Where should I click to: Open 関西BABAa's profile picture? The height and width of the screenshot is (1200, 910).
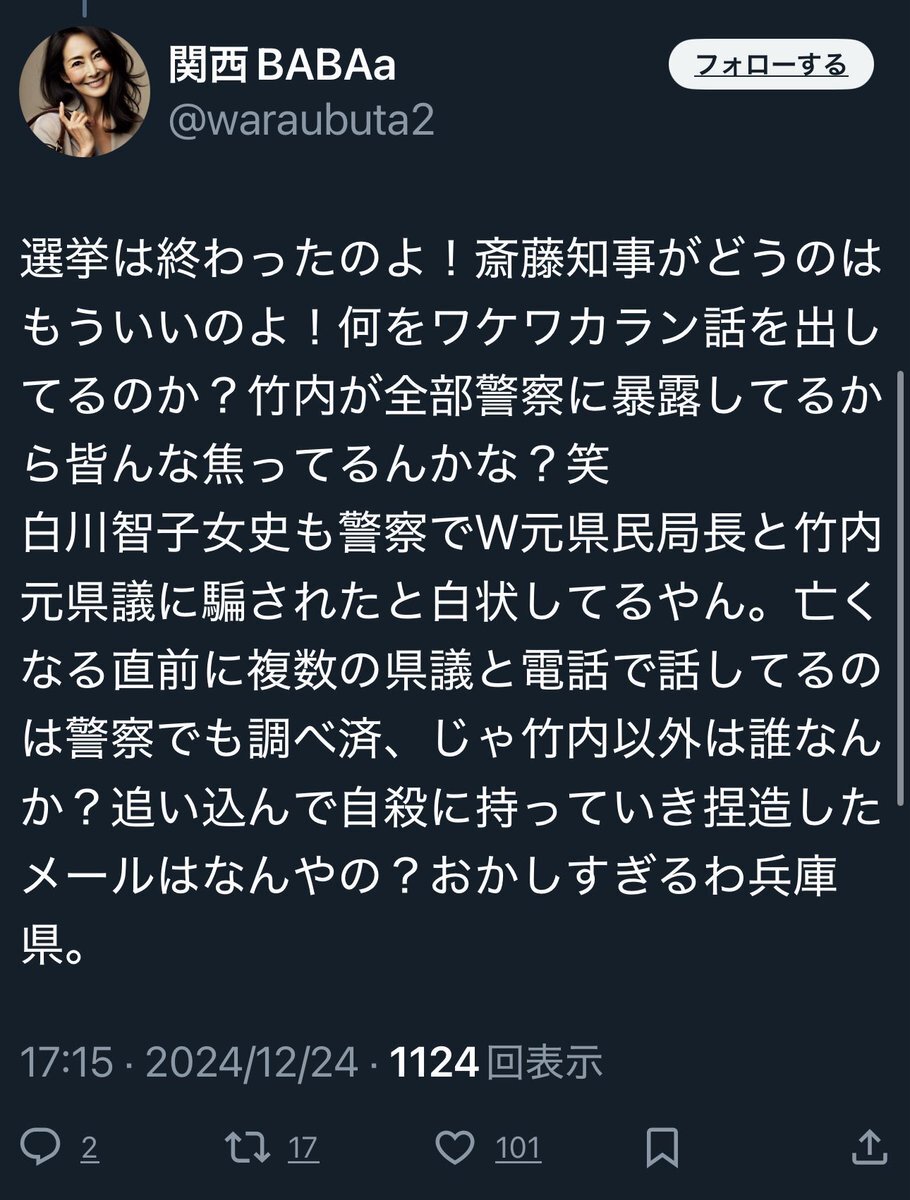coord(83,91)
